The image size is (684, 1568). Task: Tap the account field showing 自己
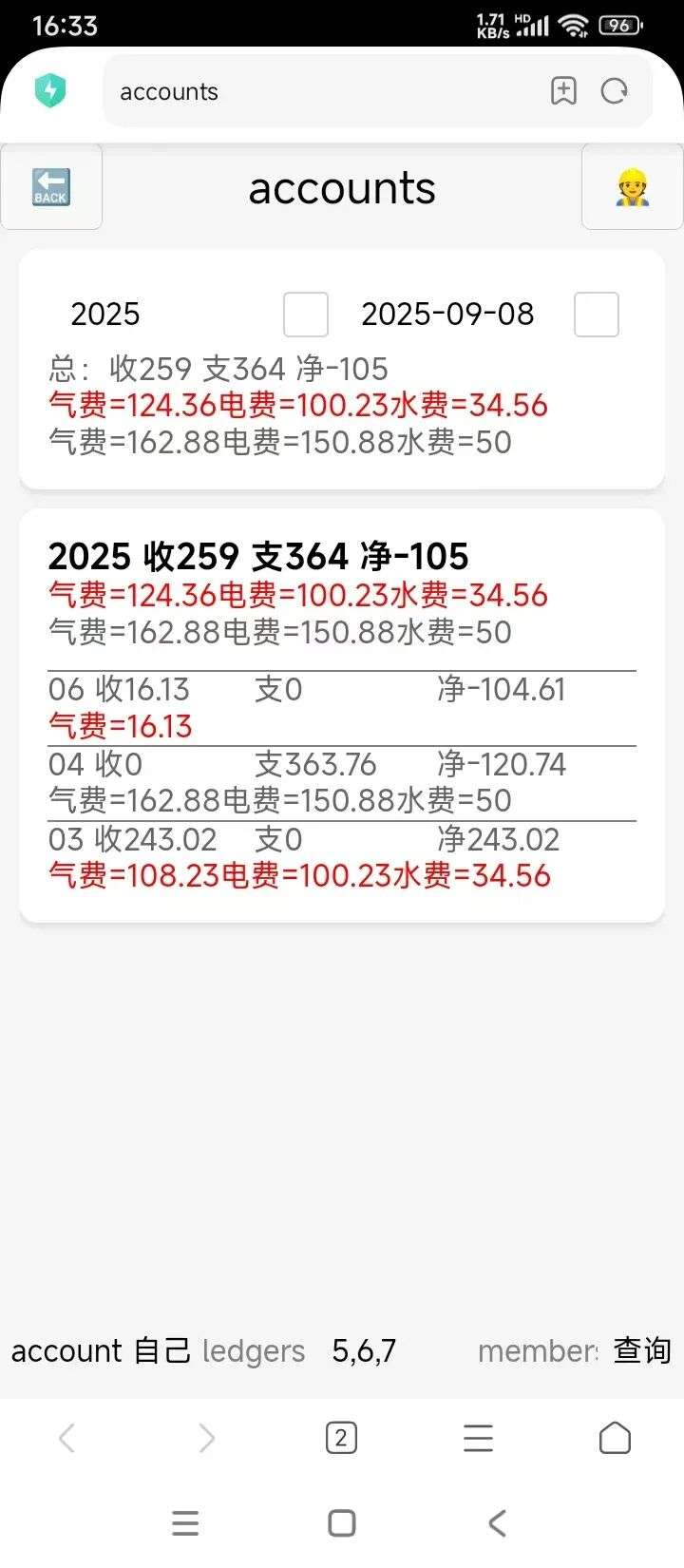(x=162, y=1350)
